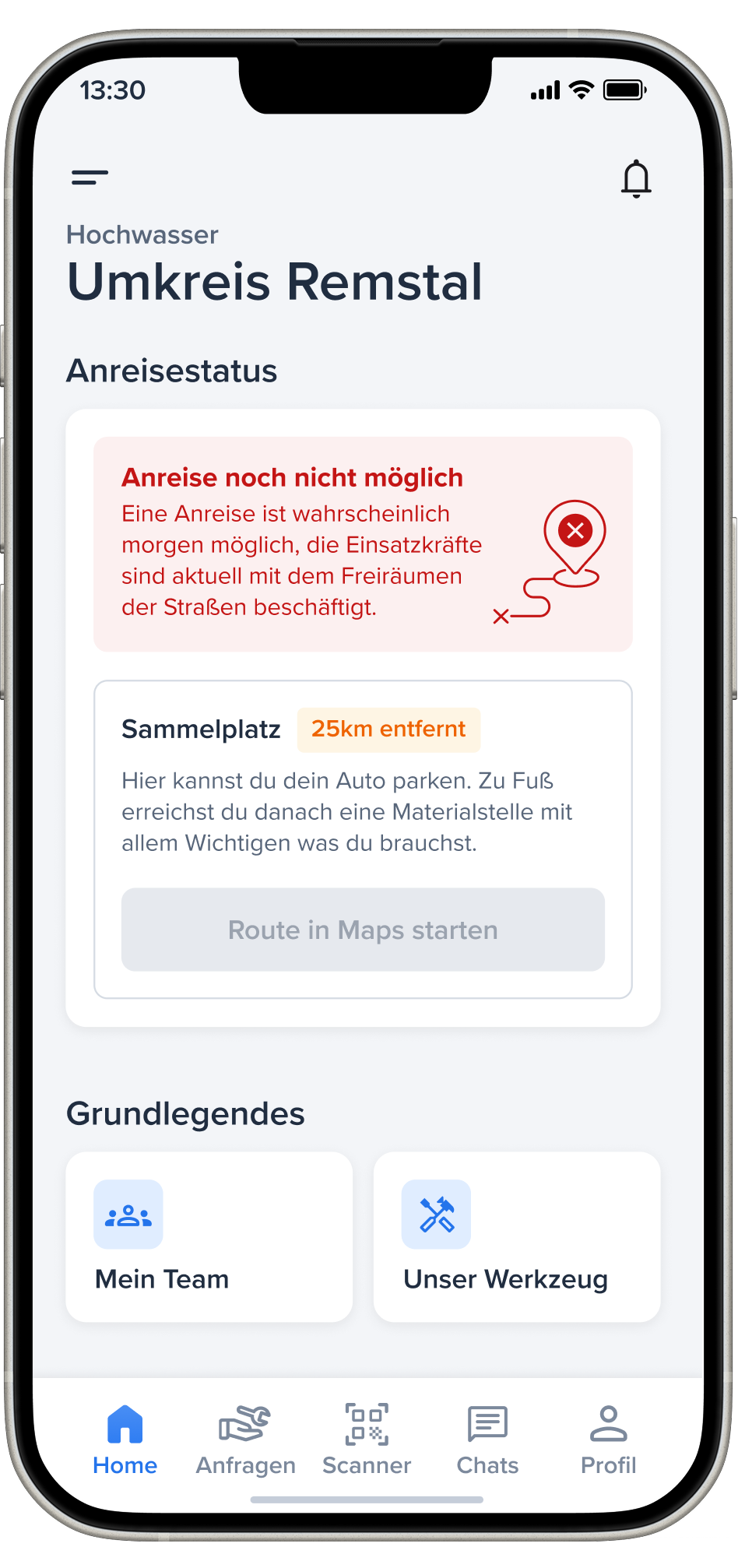The width and height of the screenshot is (738, 1568).
Task: Switch to the Anfragen tab
Action: coord(245,1440)
